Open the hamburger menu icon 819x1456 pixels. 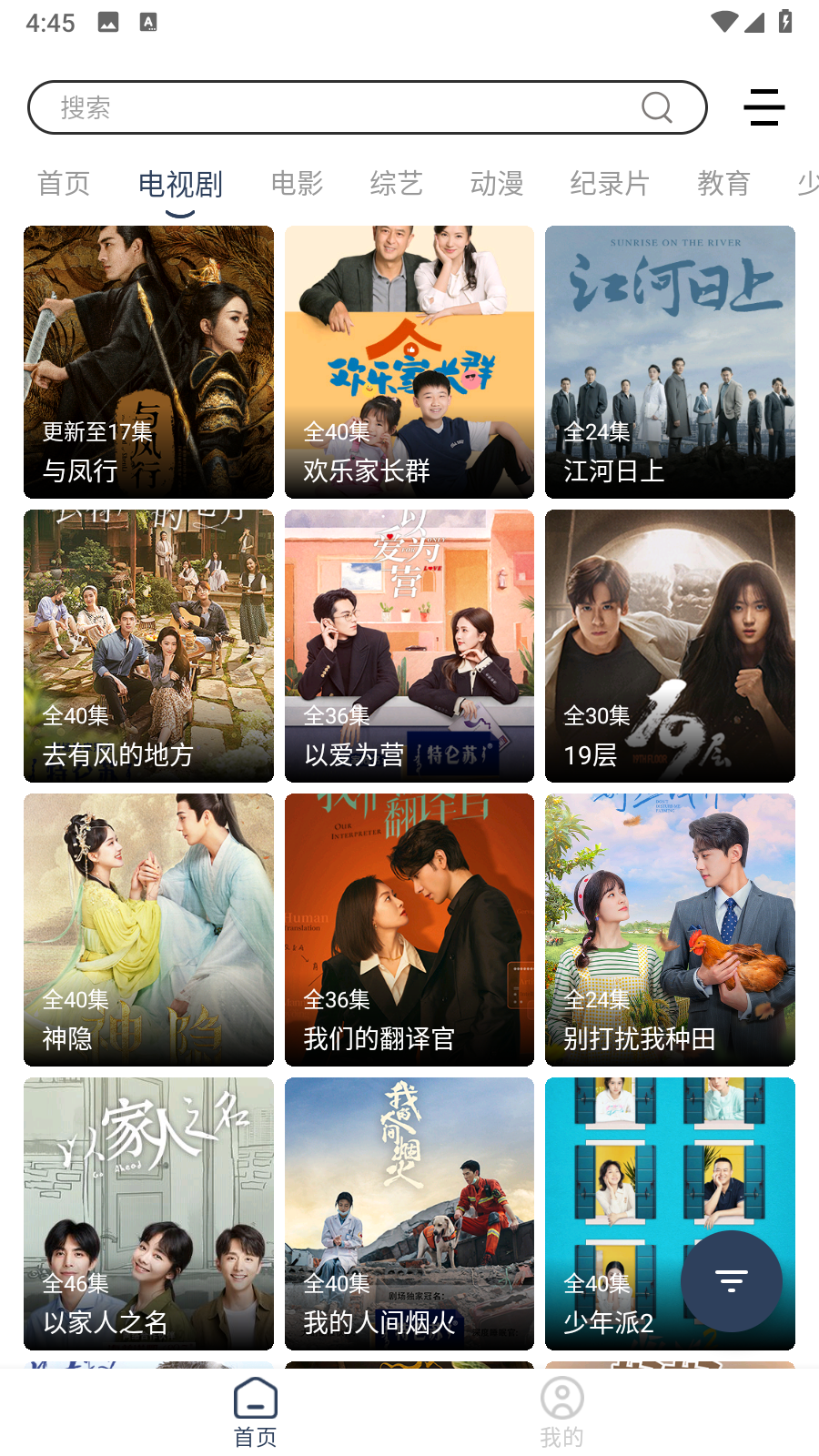(763, 107)
